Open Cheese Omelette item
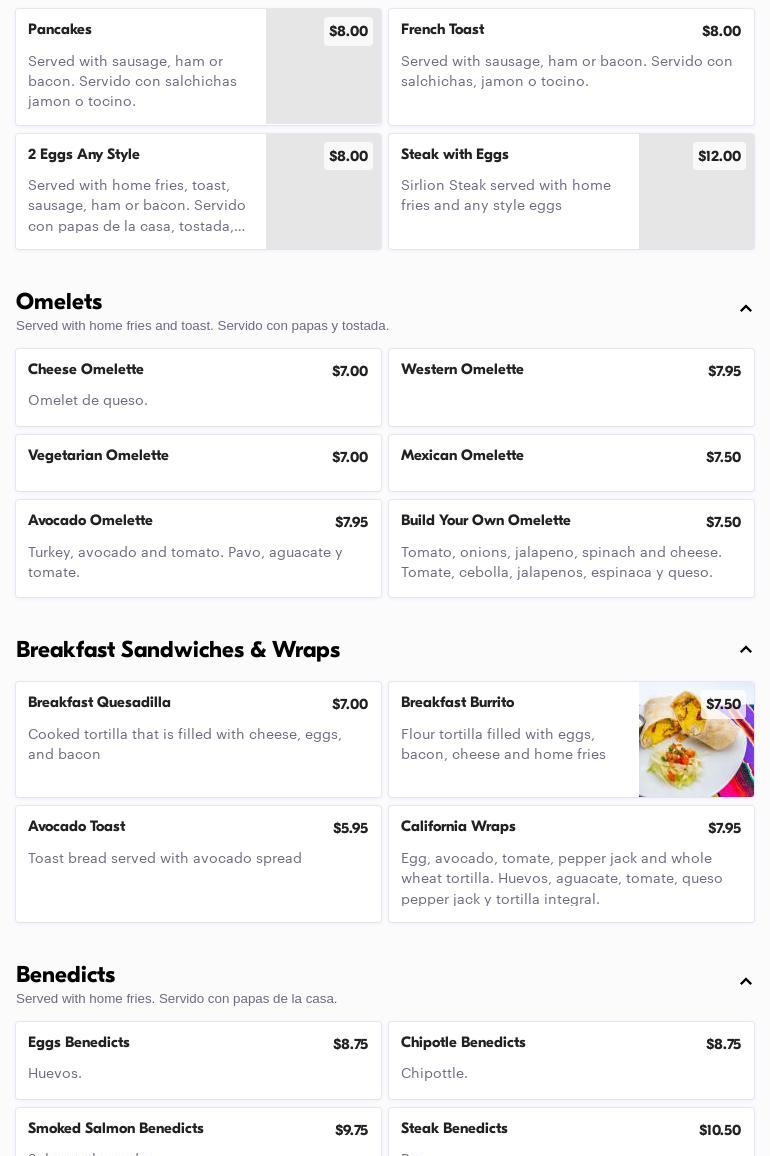The width and height of the screenshot is (770, 1156). pos(198,387)
